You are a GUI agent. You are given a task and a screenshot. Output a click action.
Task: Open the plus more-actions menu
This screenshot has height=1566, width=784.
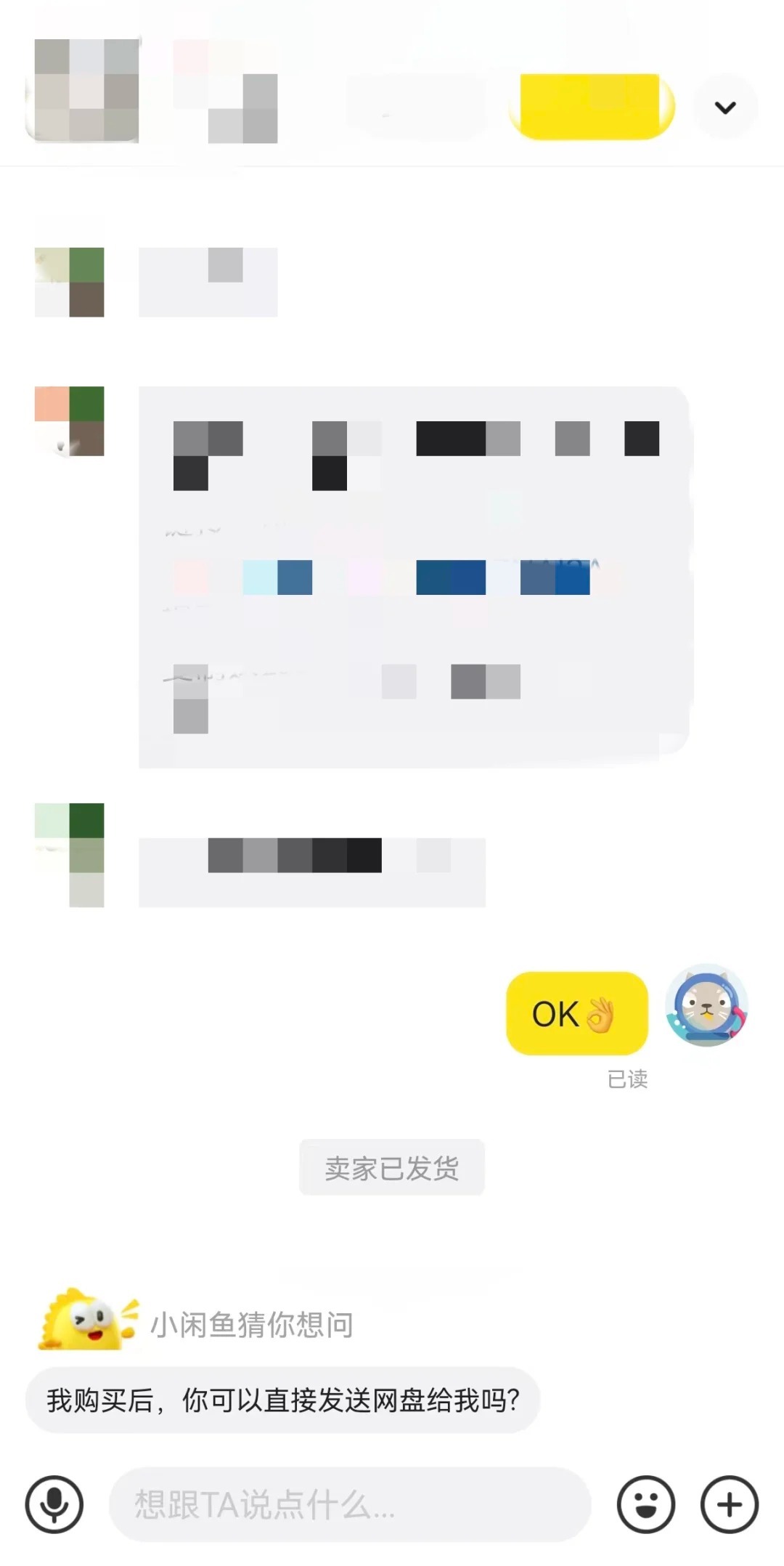[x=726, y=1504]
